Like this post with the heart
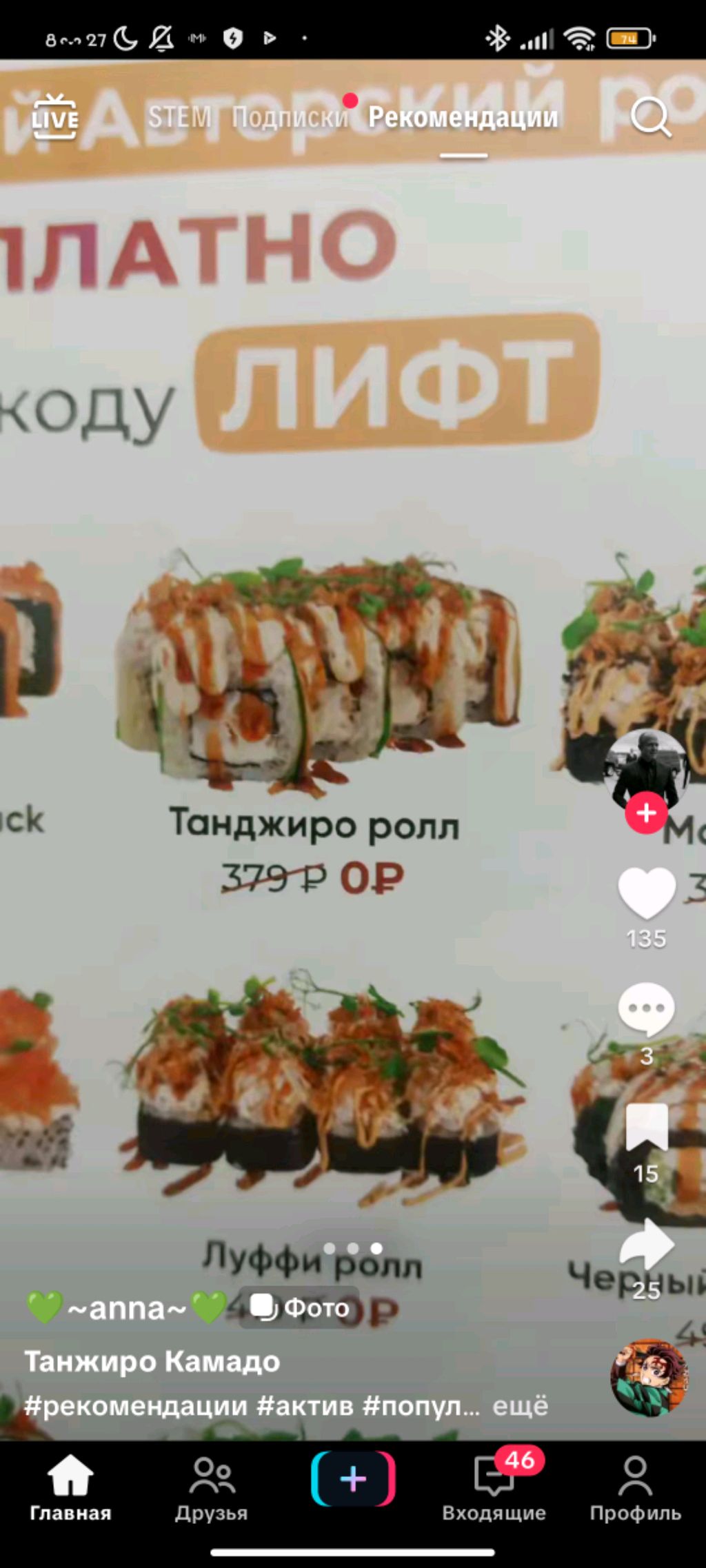This screenshot has width=706, height=1568. click(646, 893)
